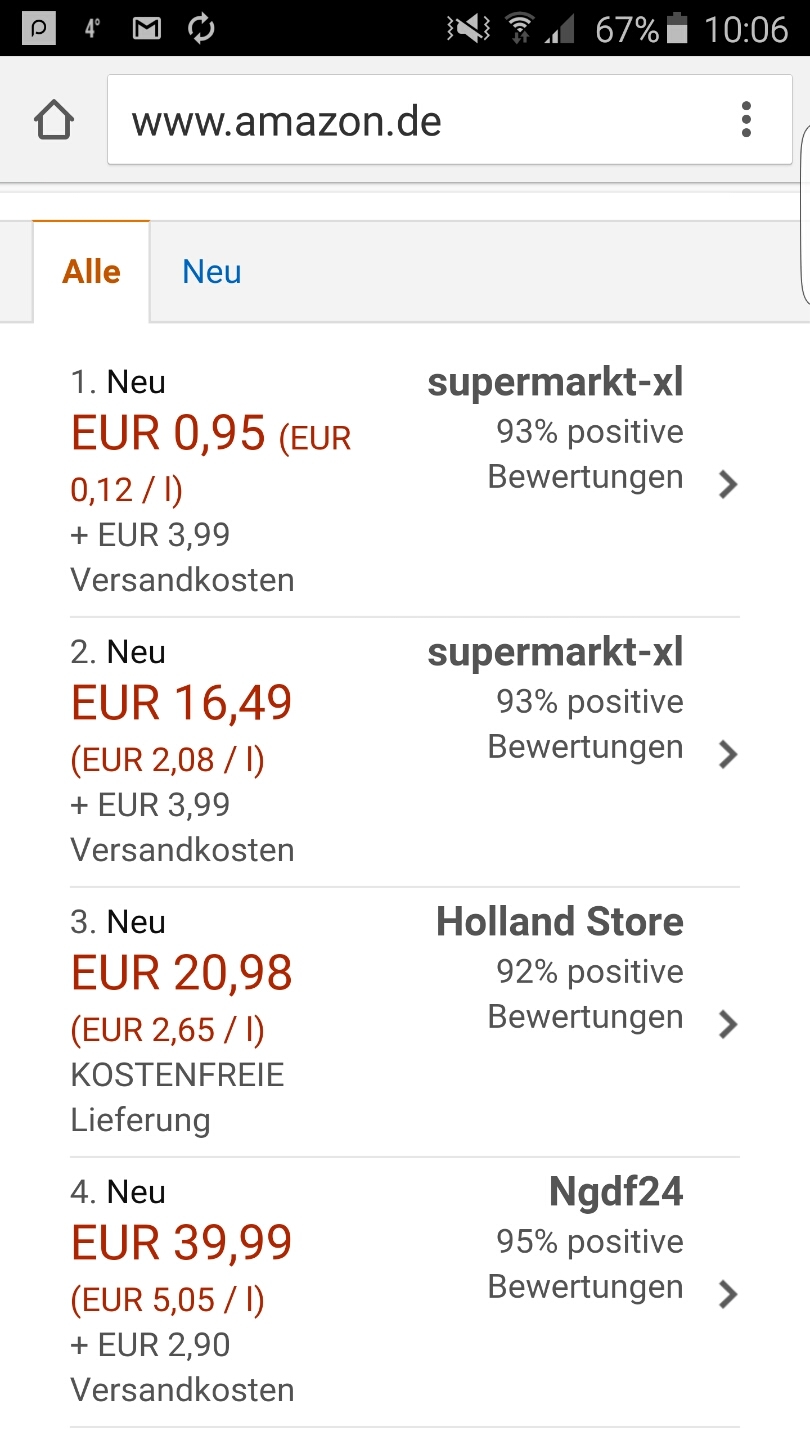Switch to the Neu tab
The width and height of the screenshot is (810, 1440).
click(212, 272)
